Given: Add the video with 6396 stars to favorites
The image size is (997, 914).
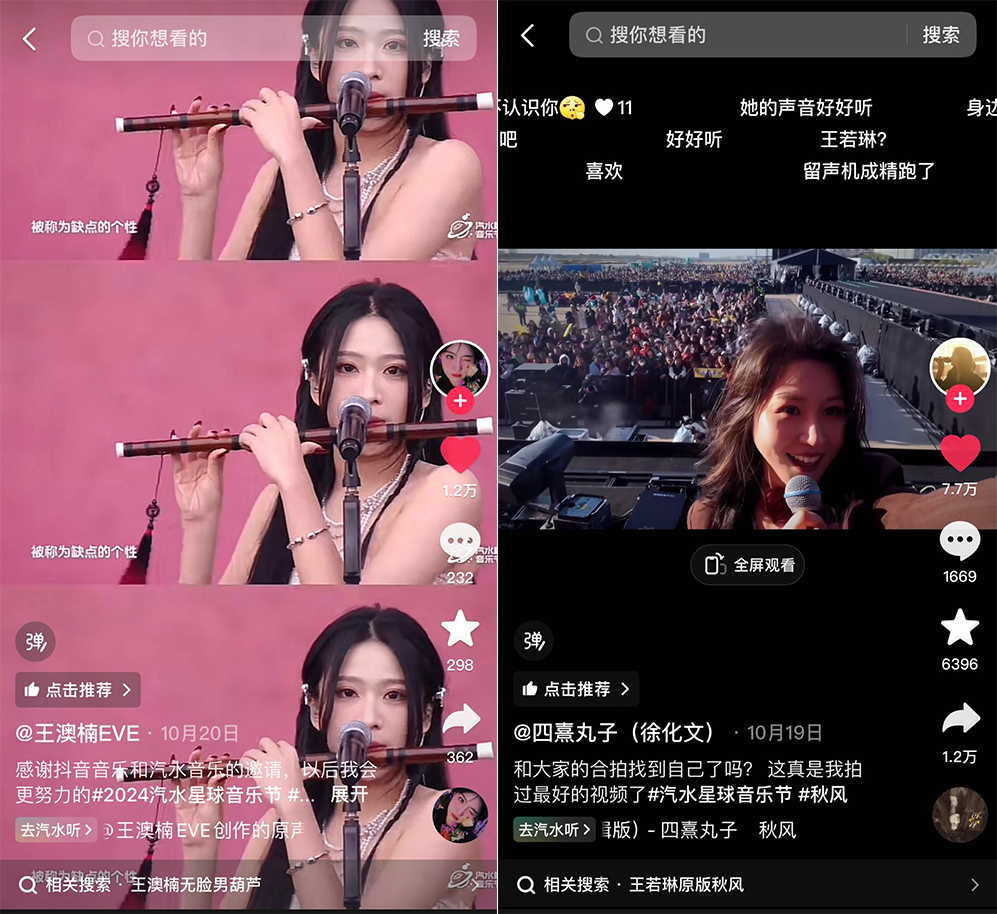Looking at the screenshot, I should (960, 628).
